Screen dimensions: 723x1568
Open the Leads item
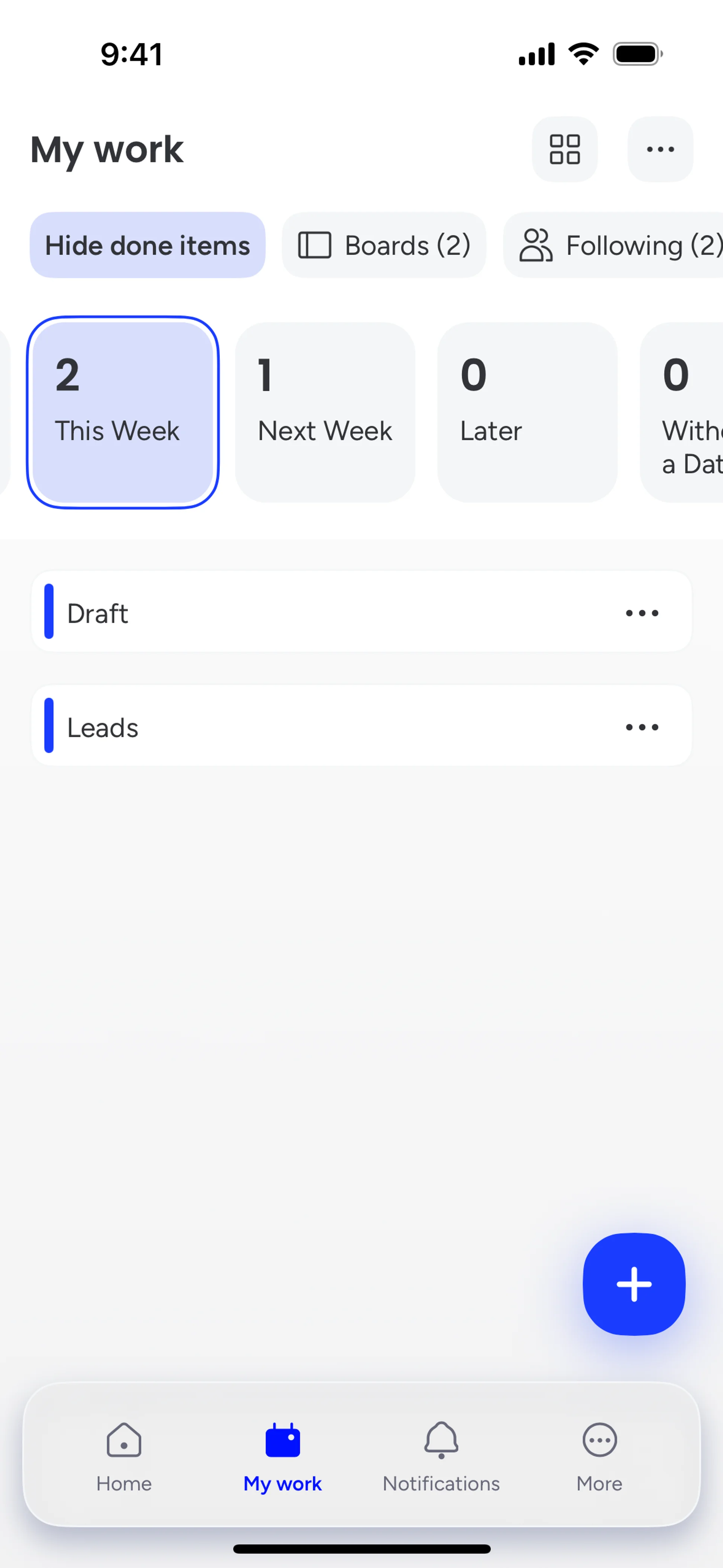(304, 726)
